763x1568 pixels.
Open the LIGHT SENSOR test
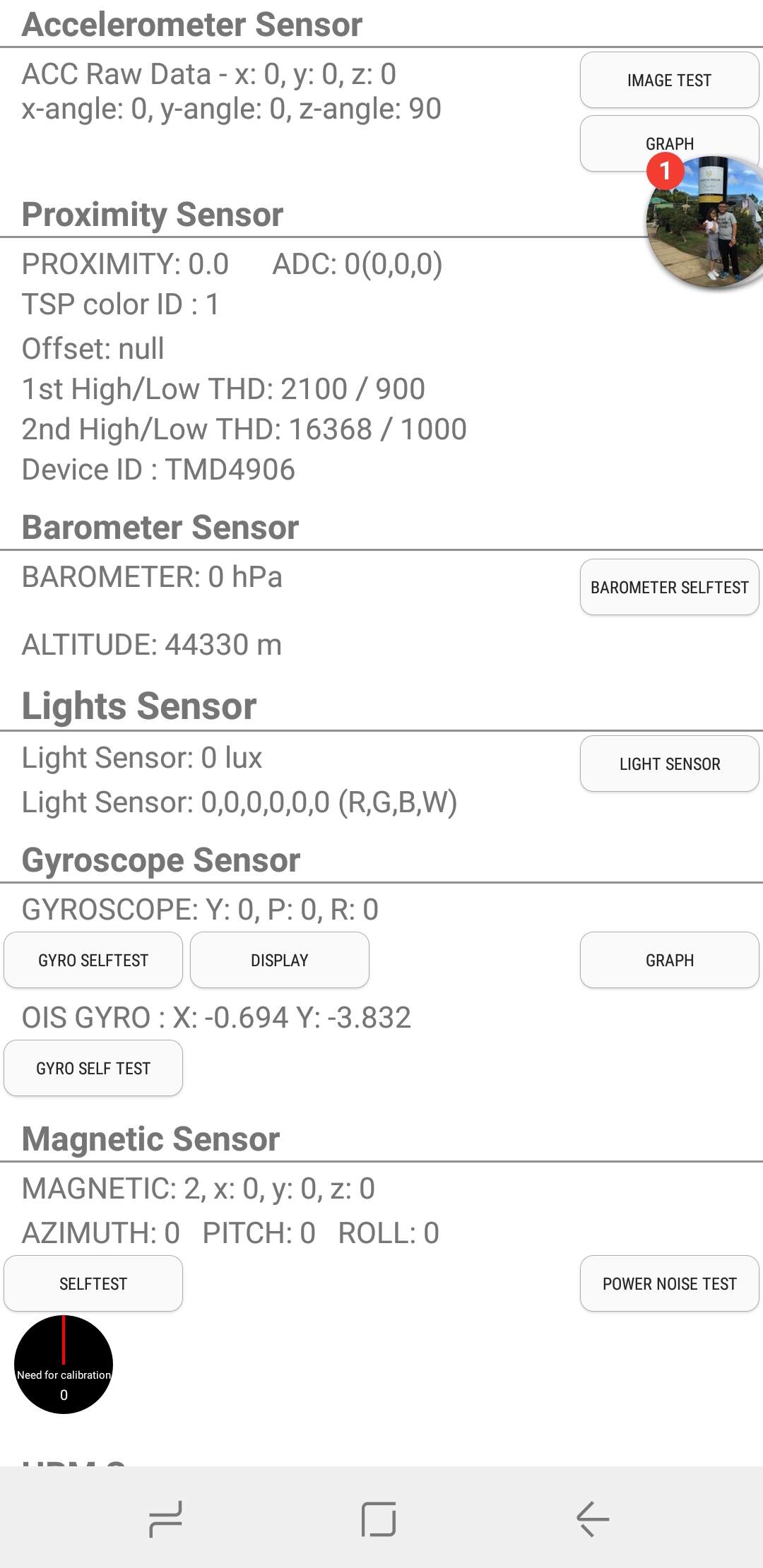(669, 764)
